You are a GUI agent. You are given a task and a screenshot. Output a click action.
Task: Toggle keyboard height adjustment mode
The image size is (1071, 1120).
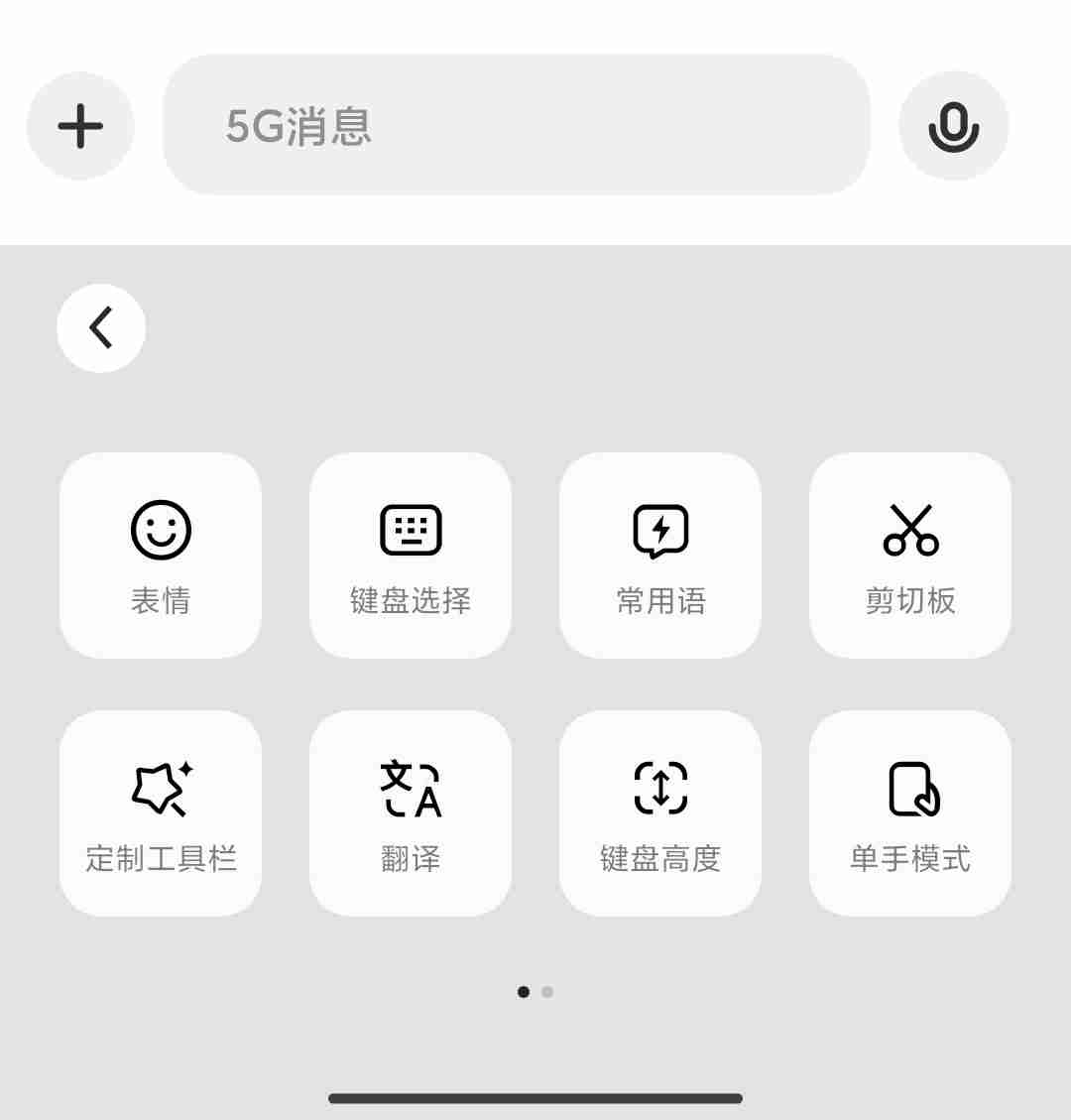(x=659, y=811)
